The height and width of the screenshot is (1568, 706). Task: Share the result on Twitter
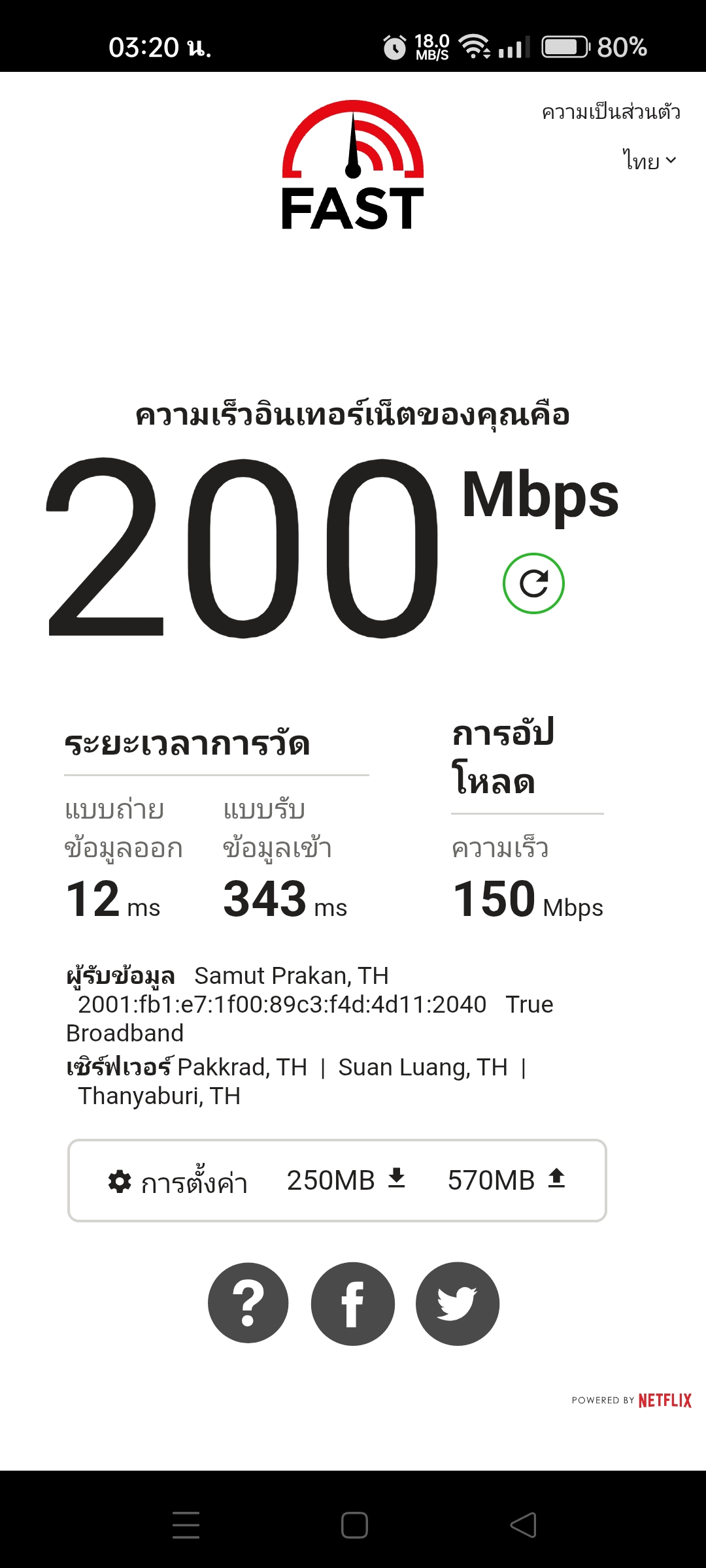pos(458,1303)
